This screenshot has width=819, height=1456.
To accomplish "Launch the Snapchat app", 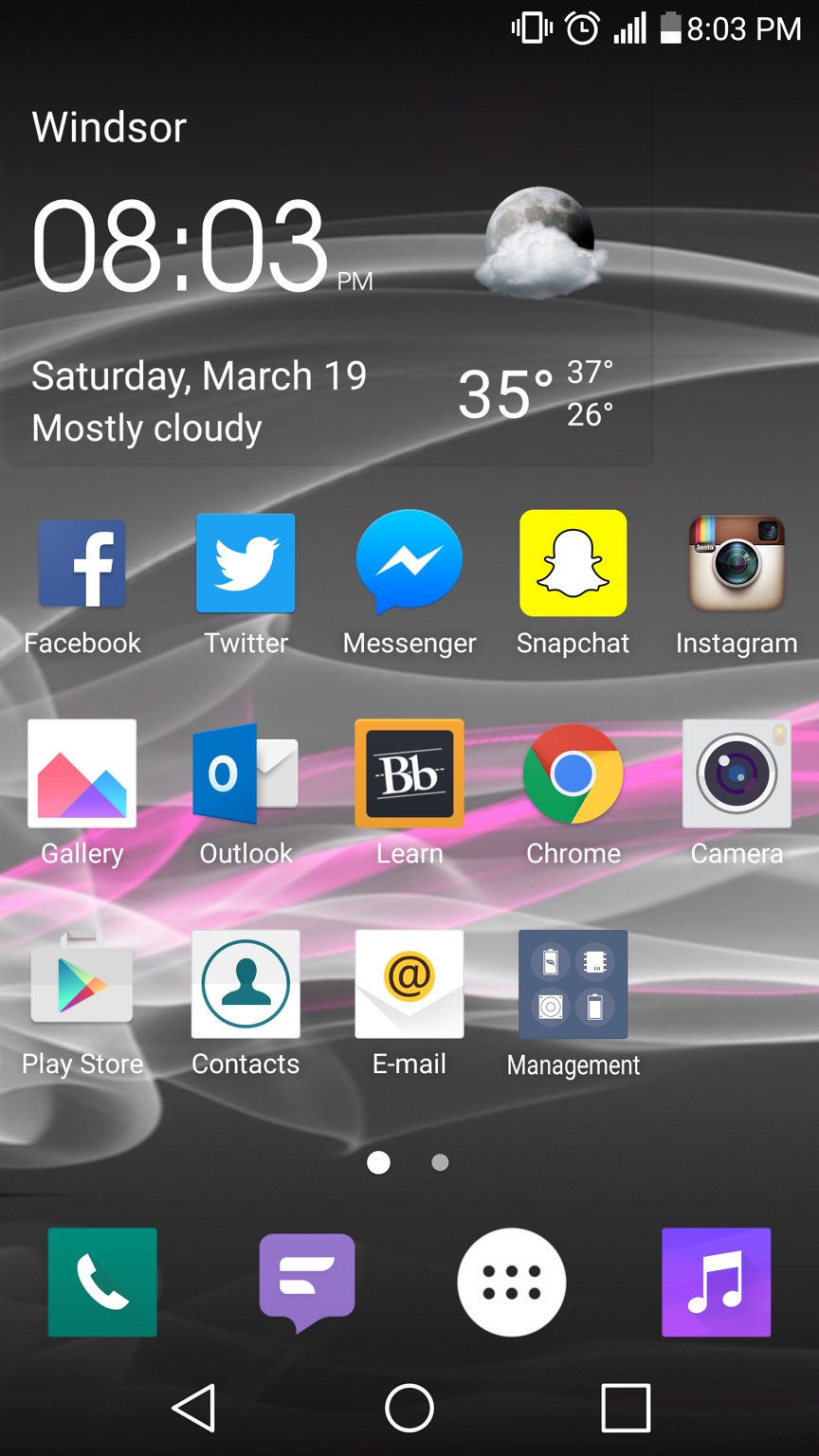I will [573, 564].
